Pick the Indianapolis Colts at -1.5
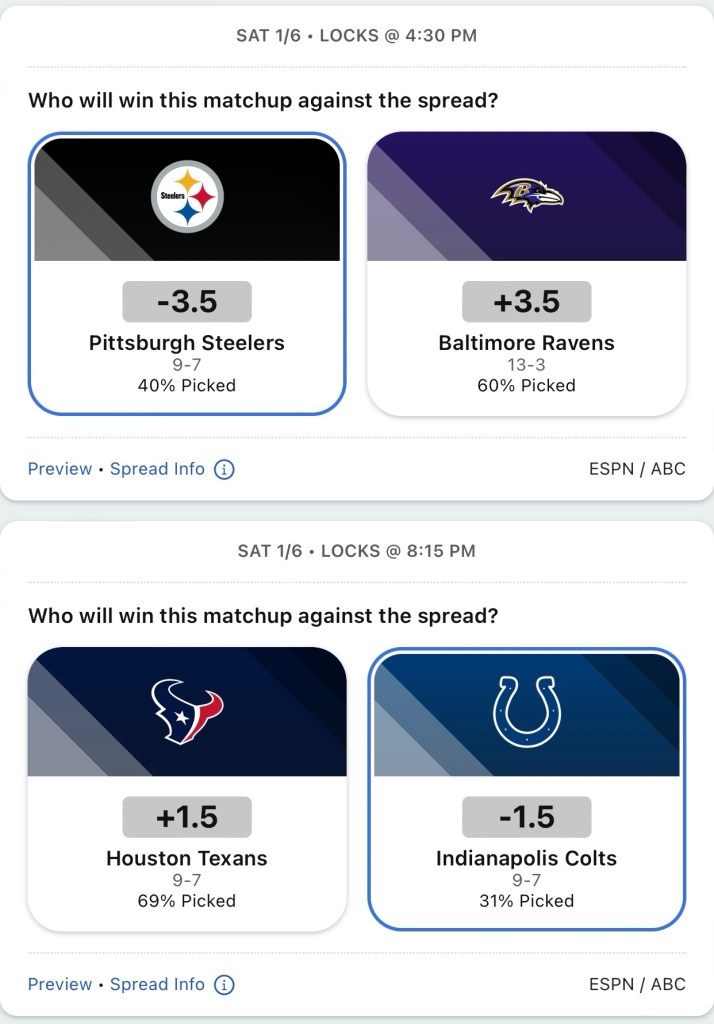714x1024 pixels. coord(526,789)
